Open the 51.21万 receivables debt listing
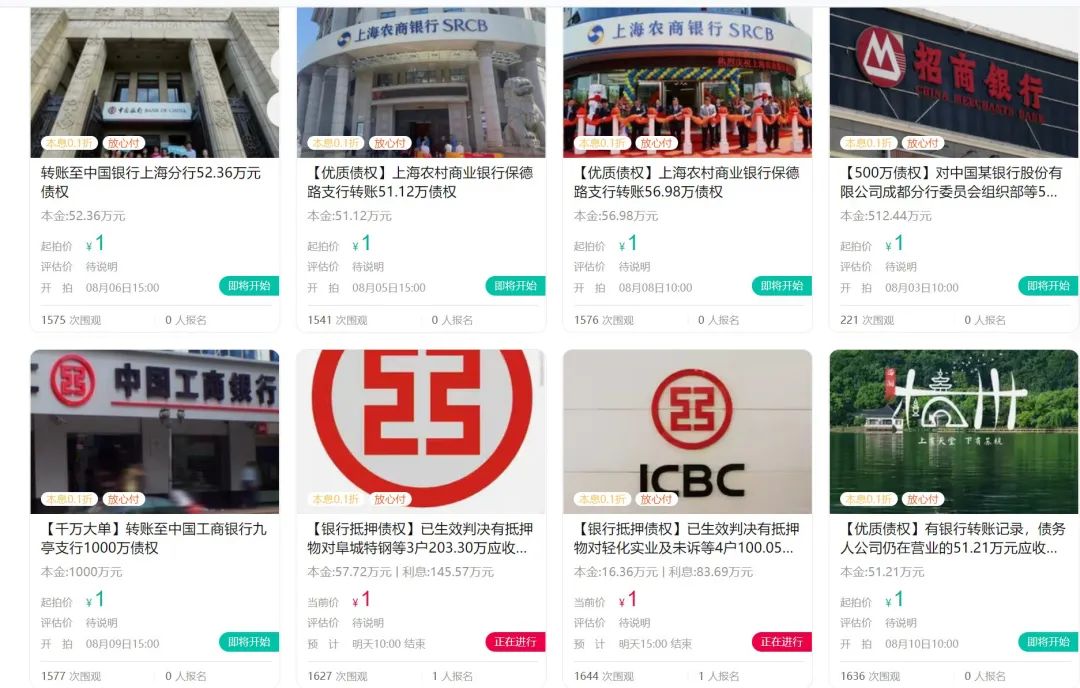The height and width of the screenshot is (688, 1080). point(951,538)
